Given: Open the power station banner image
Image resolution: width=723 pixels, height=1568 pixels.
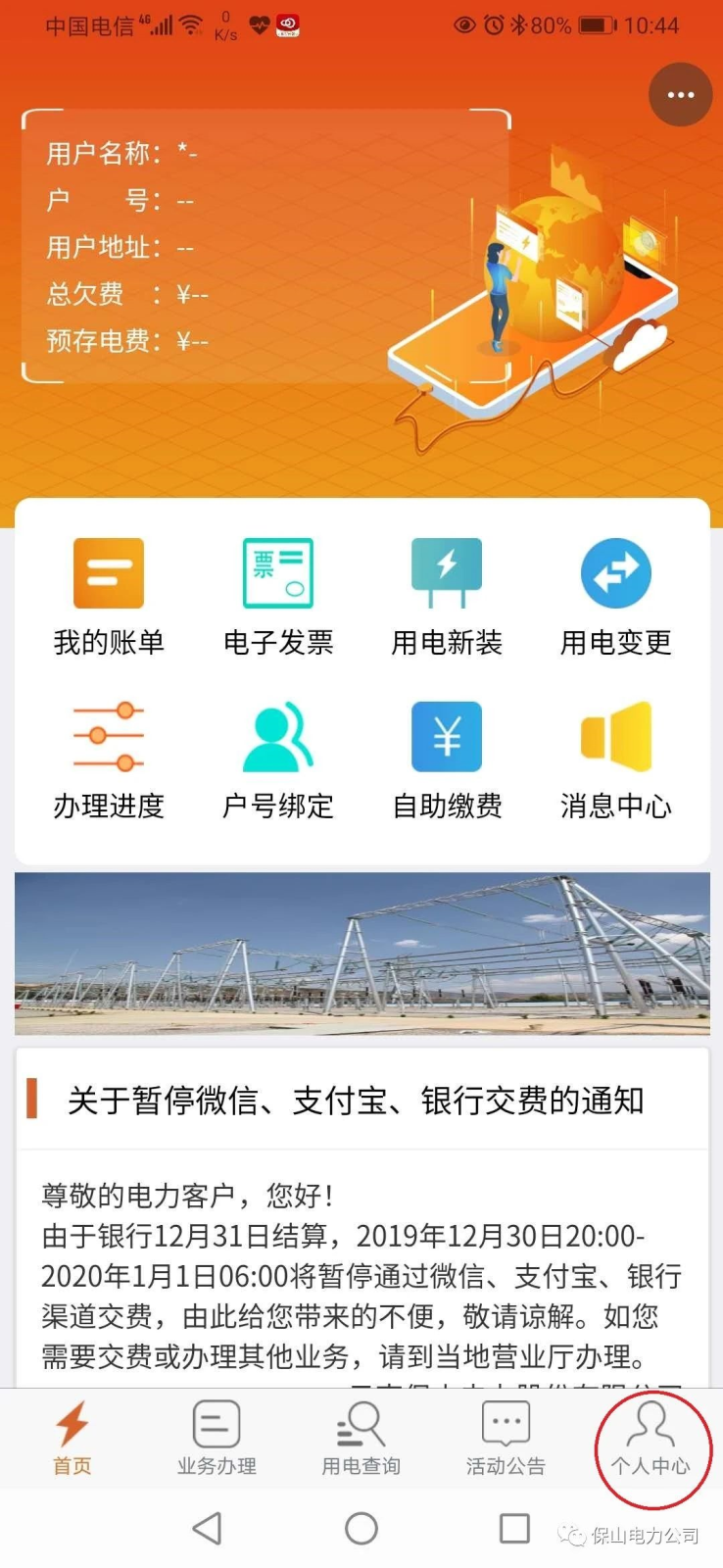Looking at the screenshot, I should [361, 953].
